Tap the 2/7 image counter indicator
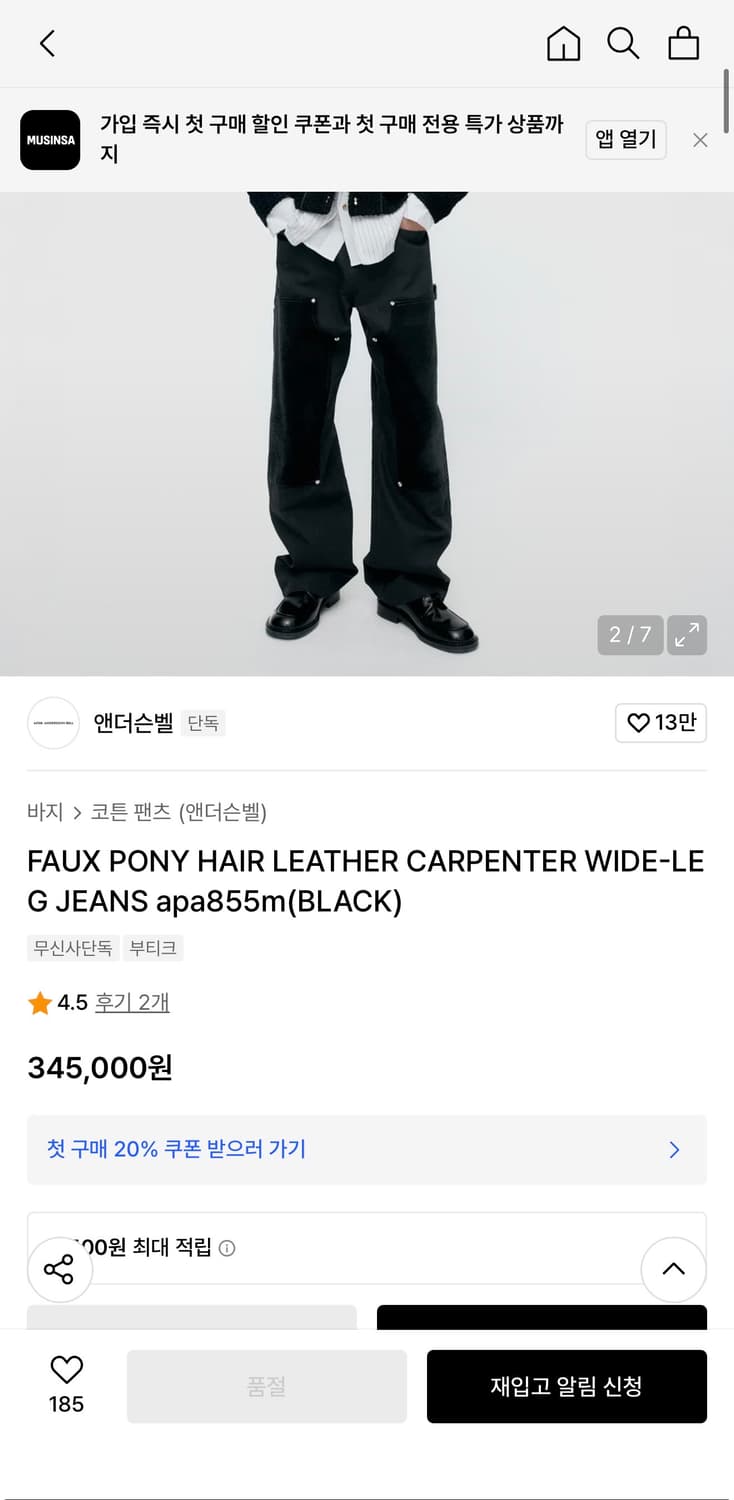Screen dimensions: 734x1500 (630, 635)
